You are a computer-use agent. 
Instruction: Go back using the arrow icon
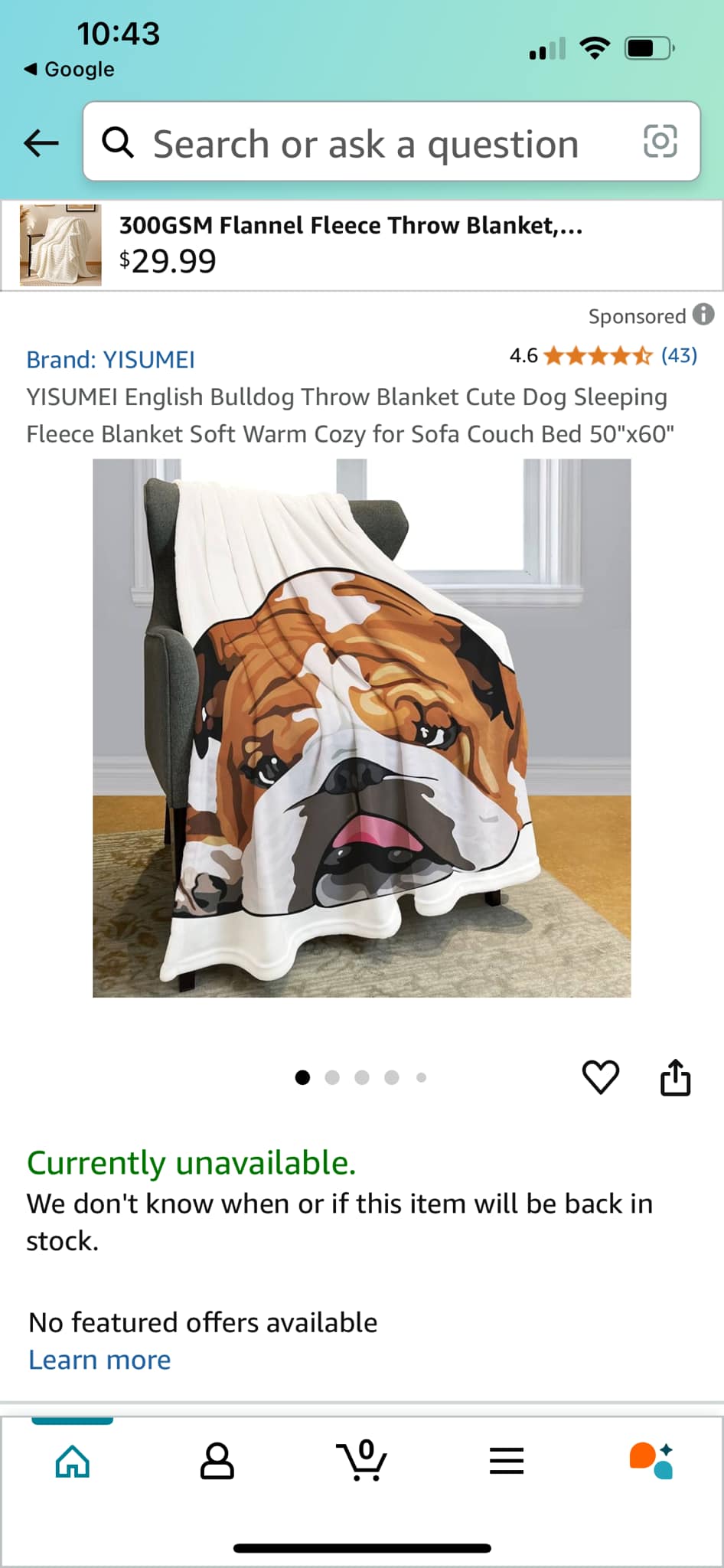pyautogui.click(x=41, y=142)
